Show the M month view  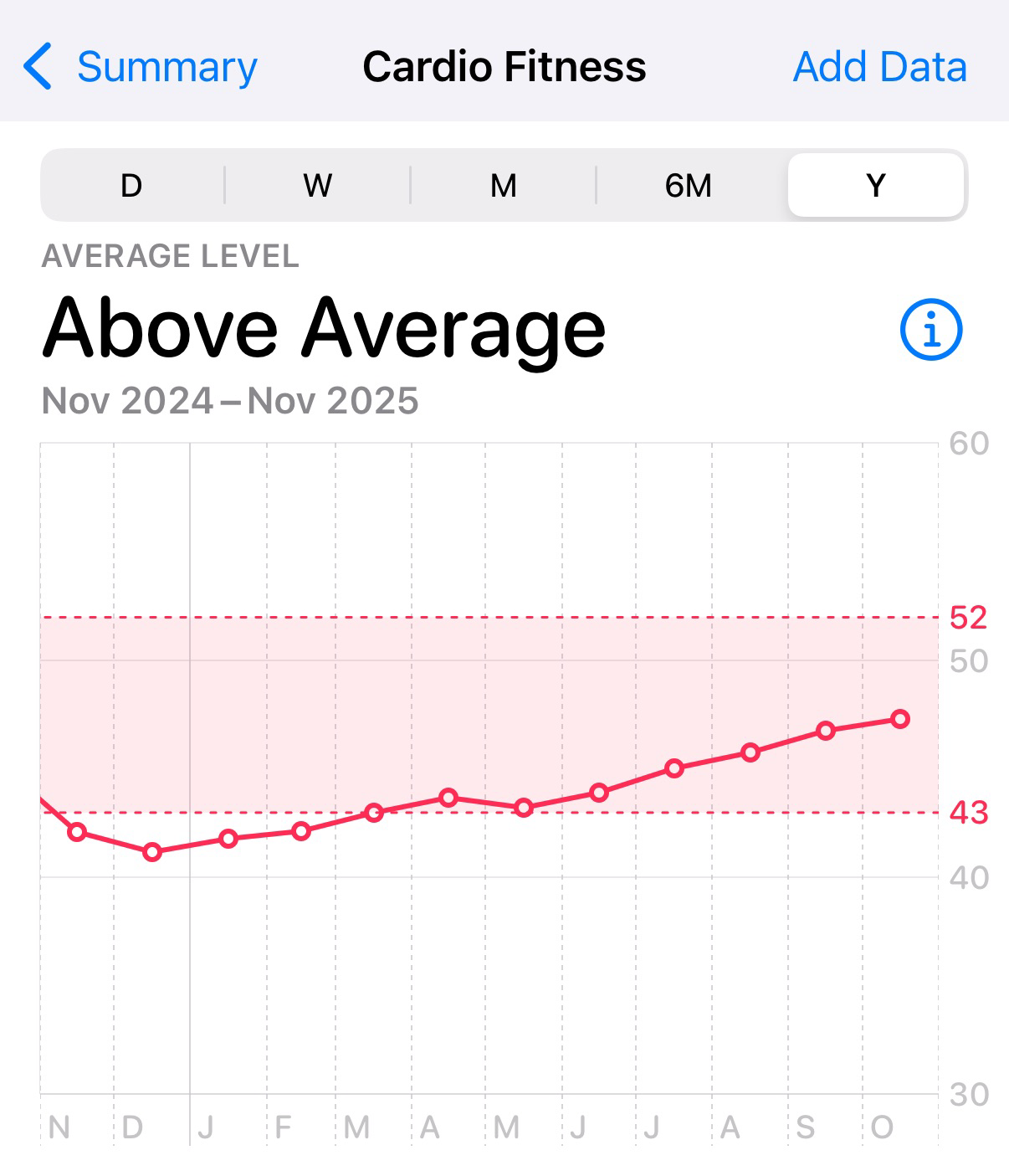(503, 185)
